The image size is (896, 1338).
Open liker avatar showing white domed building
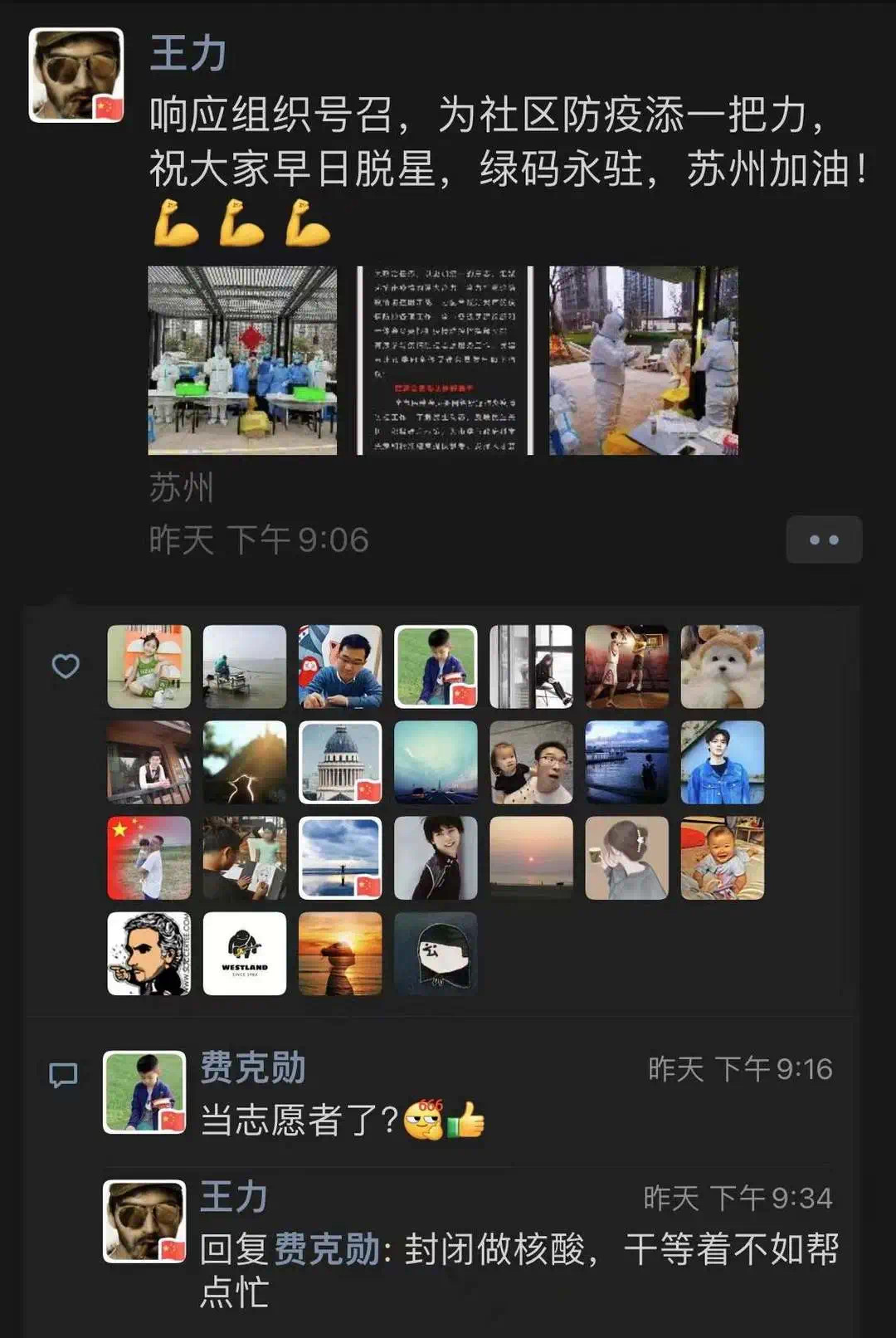click(x=340, y=762)
